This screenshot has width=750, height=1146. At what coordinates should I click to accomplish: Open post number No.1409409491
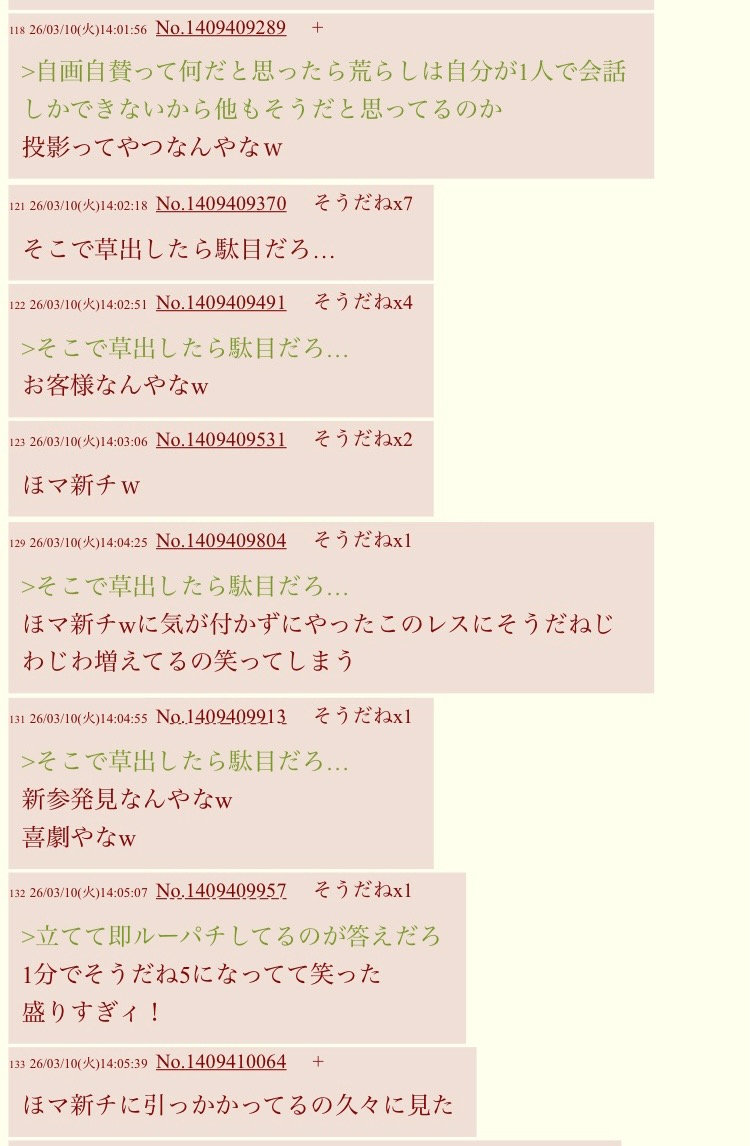220,303
